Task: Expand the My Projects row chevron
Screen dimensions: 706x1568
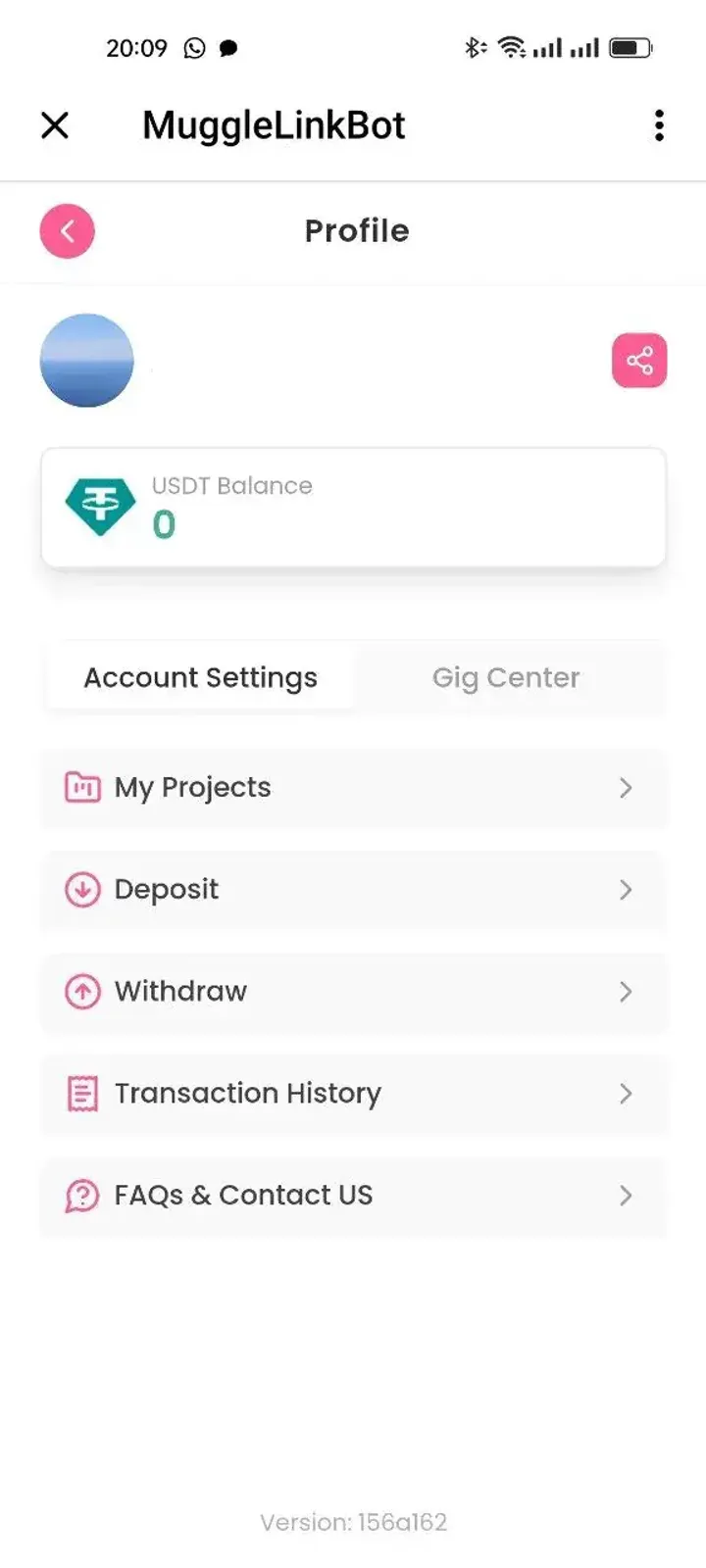Action: click(627, 788)
